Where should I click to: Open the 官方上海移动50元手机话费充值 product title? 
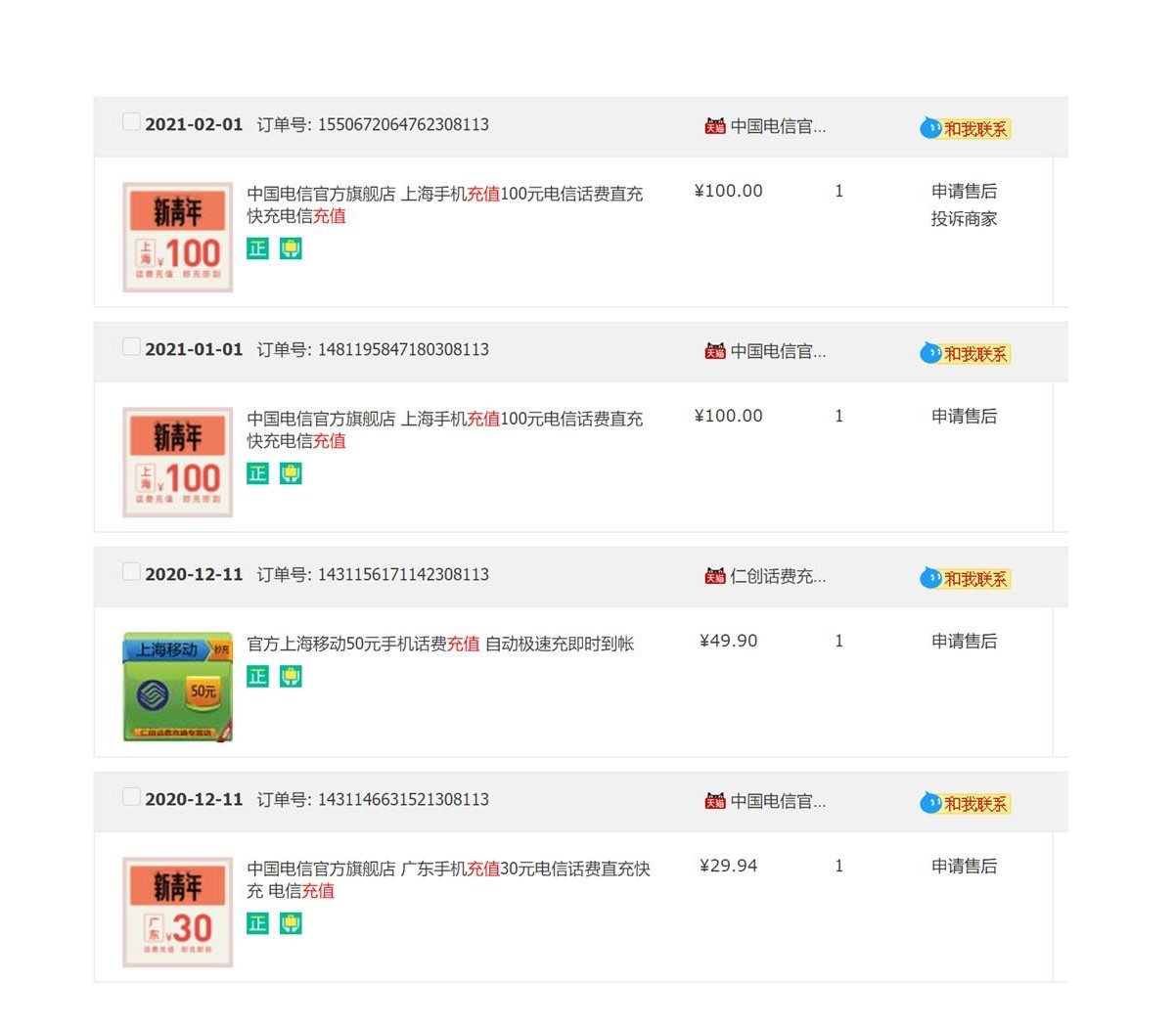440,644
